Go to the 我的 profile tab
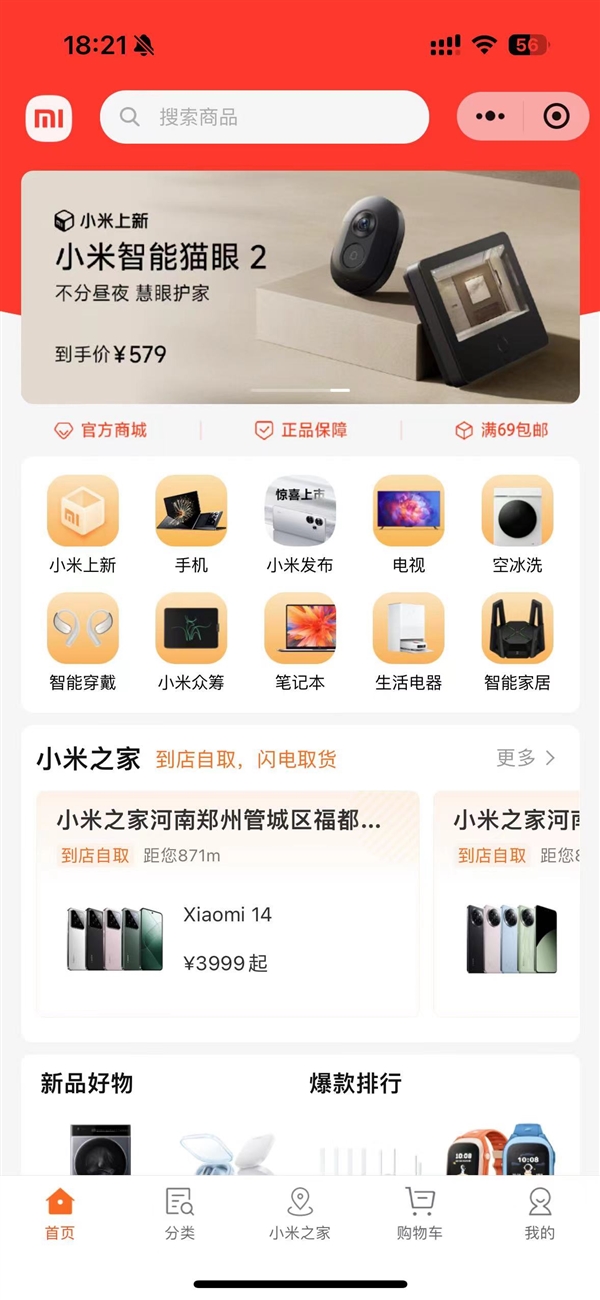The image size is (600, 1300). coord(539,1213)
